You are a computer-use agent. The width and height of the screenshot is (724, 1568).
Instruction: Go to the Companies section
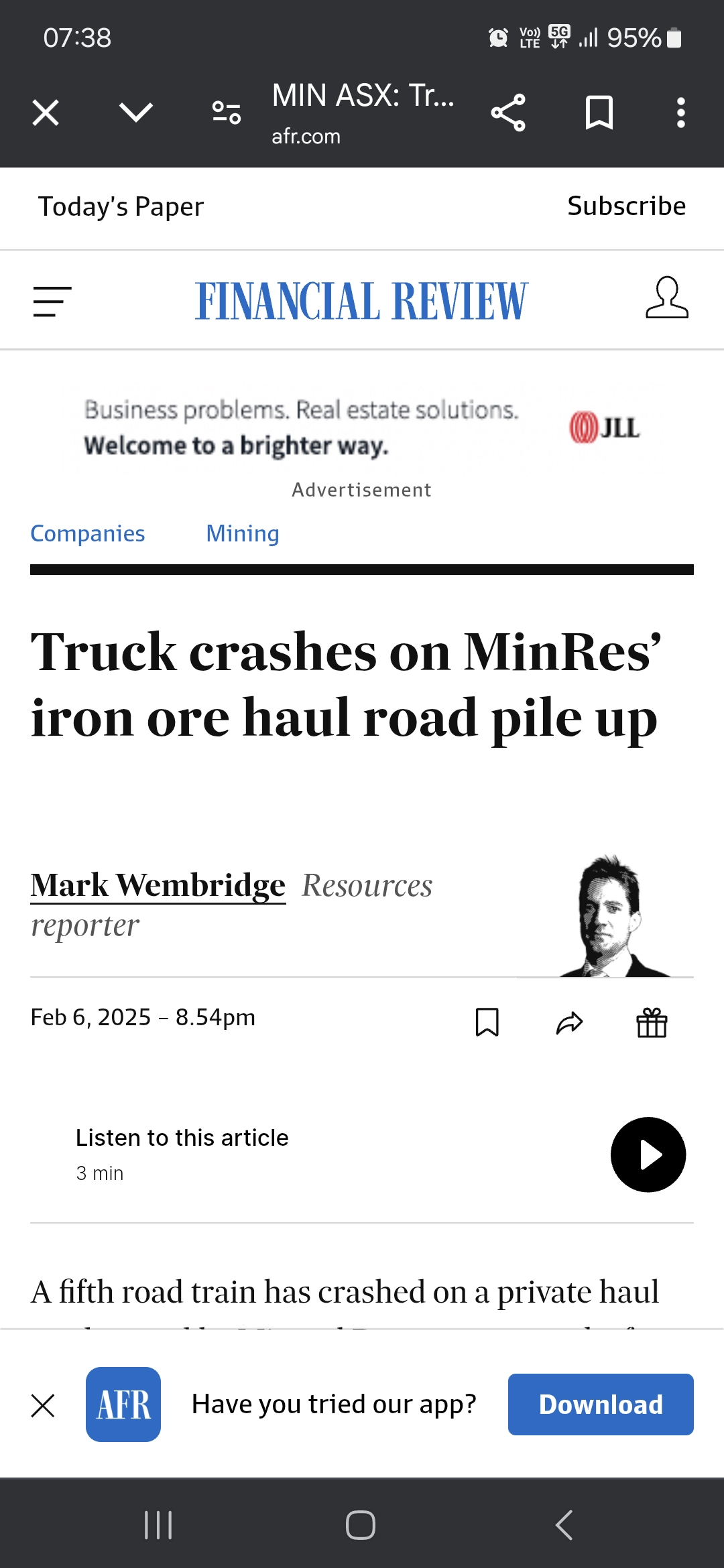pyautogui.click(x=88, y=534)
